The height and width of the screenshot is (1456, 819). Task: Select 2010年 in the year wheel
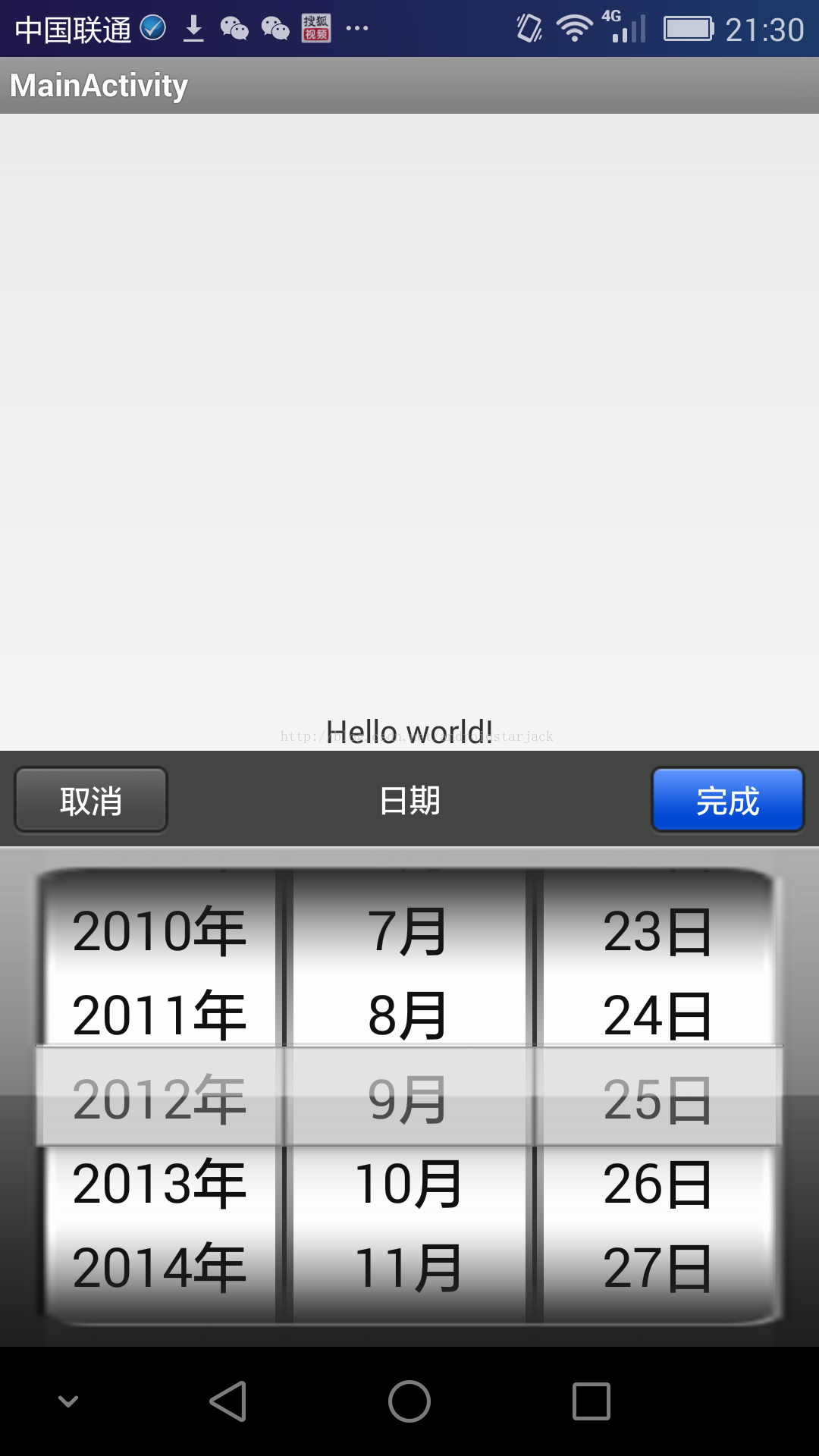pos(159,930)
